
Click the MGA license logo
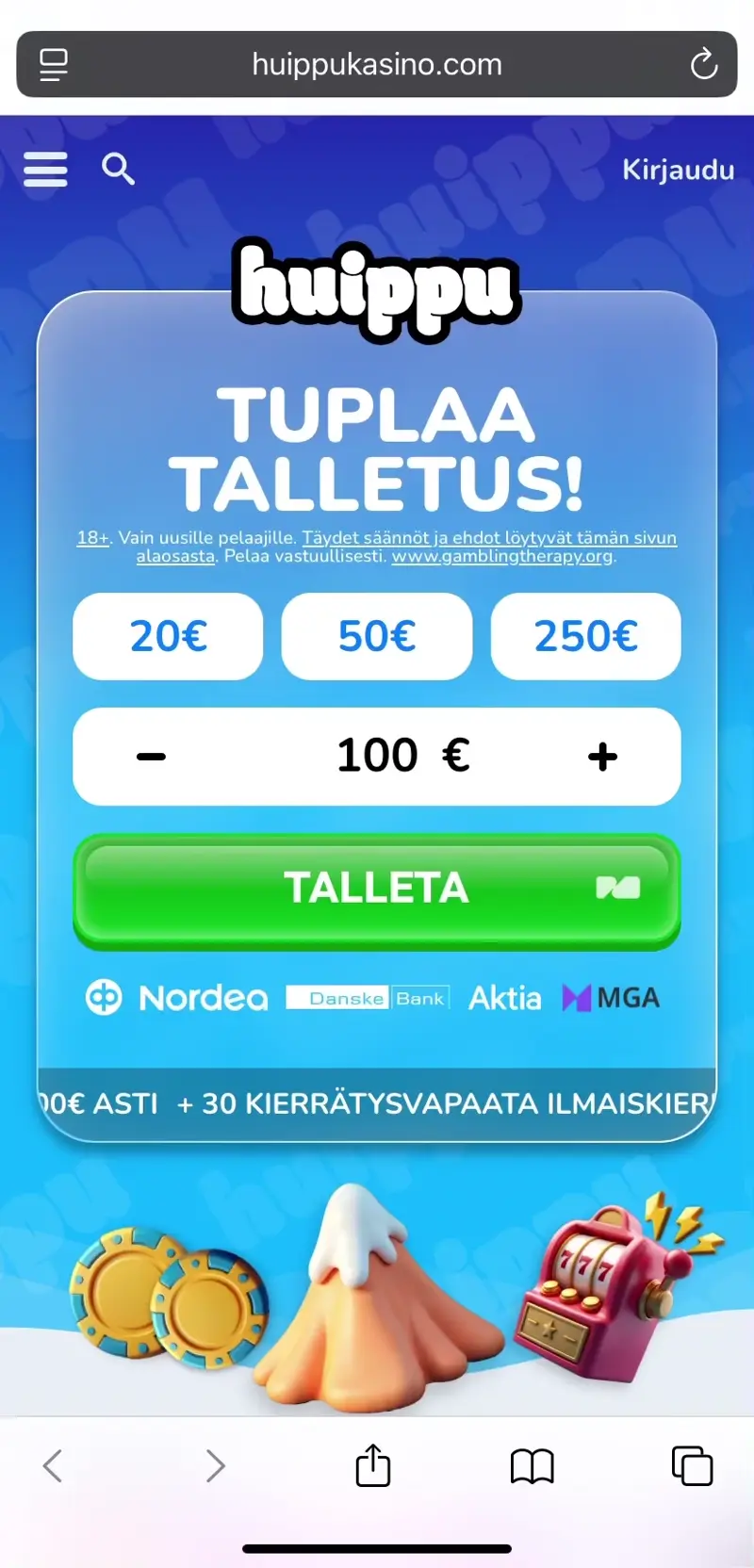tap(610, 997)
